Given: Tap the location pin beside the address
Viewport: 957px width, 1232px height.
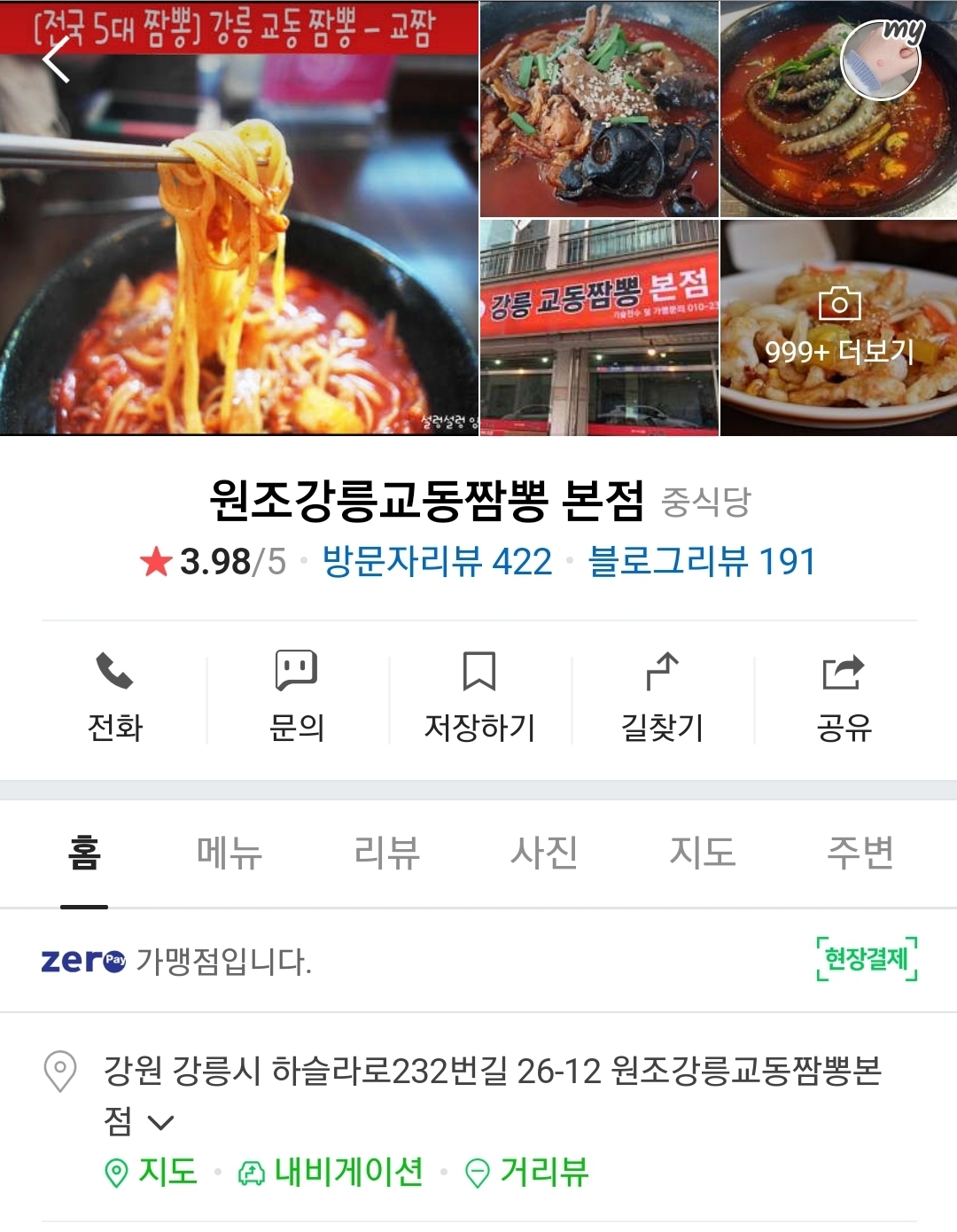Looking at the screenshot, I should pyautogui.click(x=58, y=1068).
